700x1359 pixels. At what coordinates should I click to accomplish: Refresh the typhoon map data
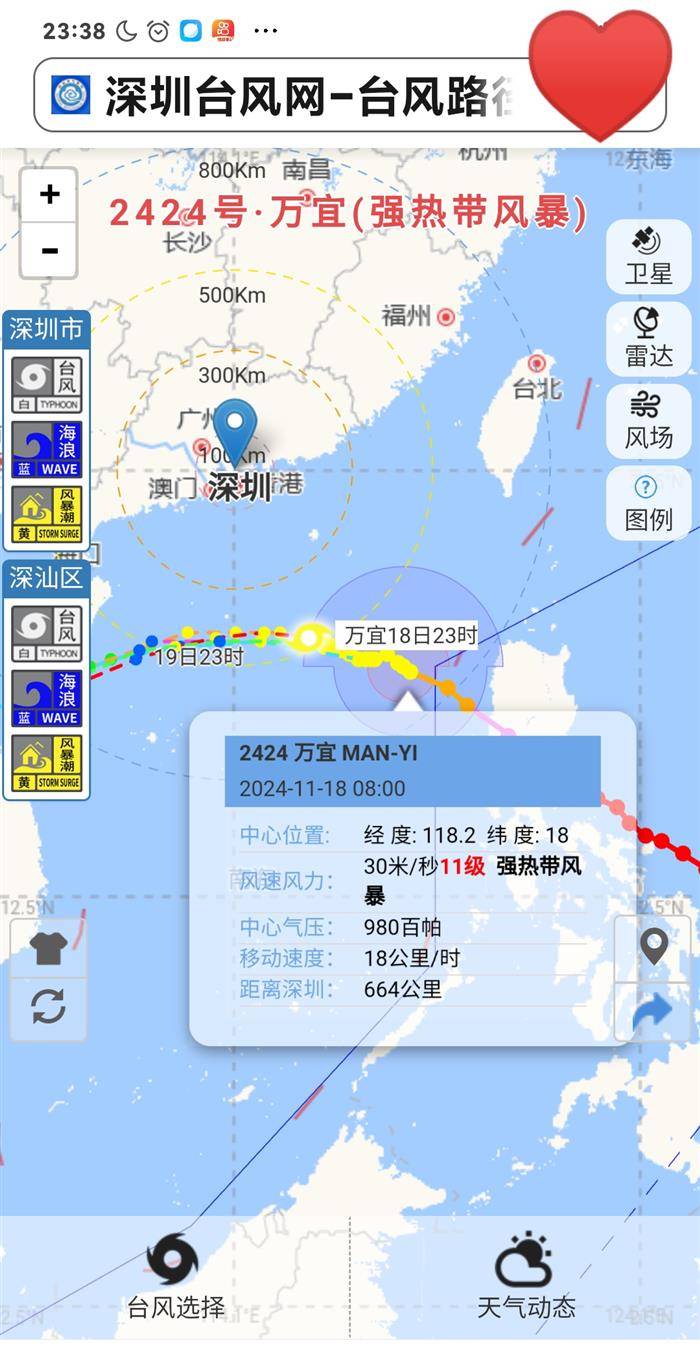pyautogui.click(x=48, y=1006)
